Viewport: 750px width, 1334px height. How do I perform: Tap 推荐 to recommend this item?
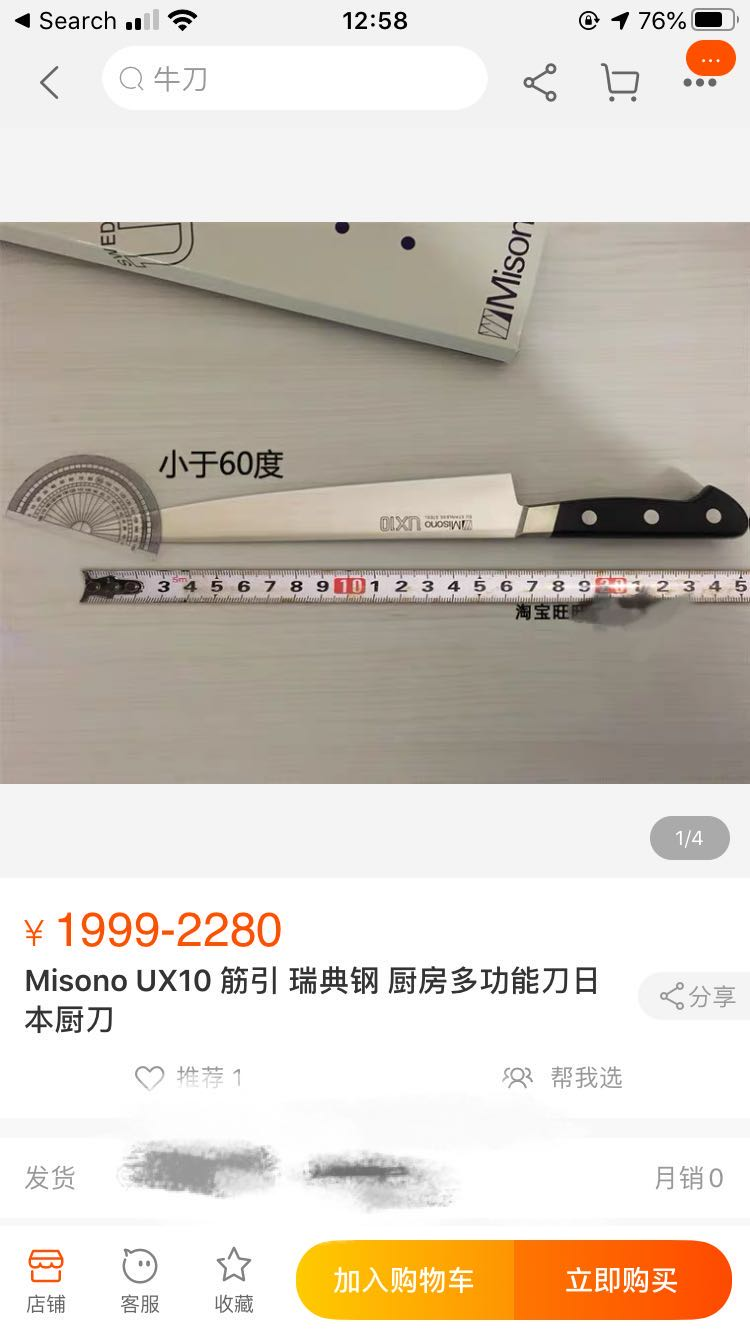(x=190, y=1077)
